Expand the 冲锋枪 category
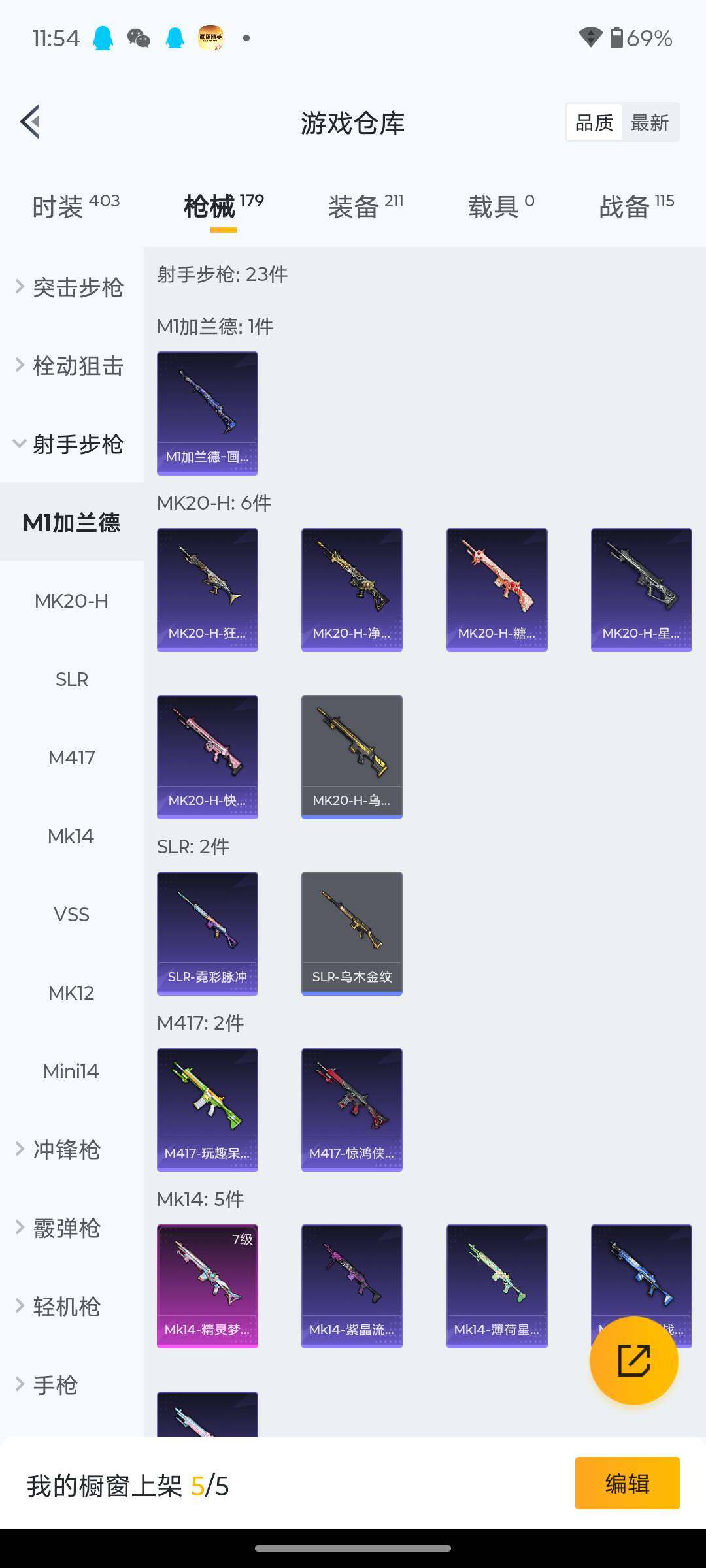 65,1150
